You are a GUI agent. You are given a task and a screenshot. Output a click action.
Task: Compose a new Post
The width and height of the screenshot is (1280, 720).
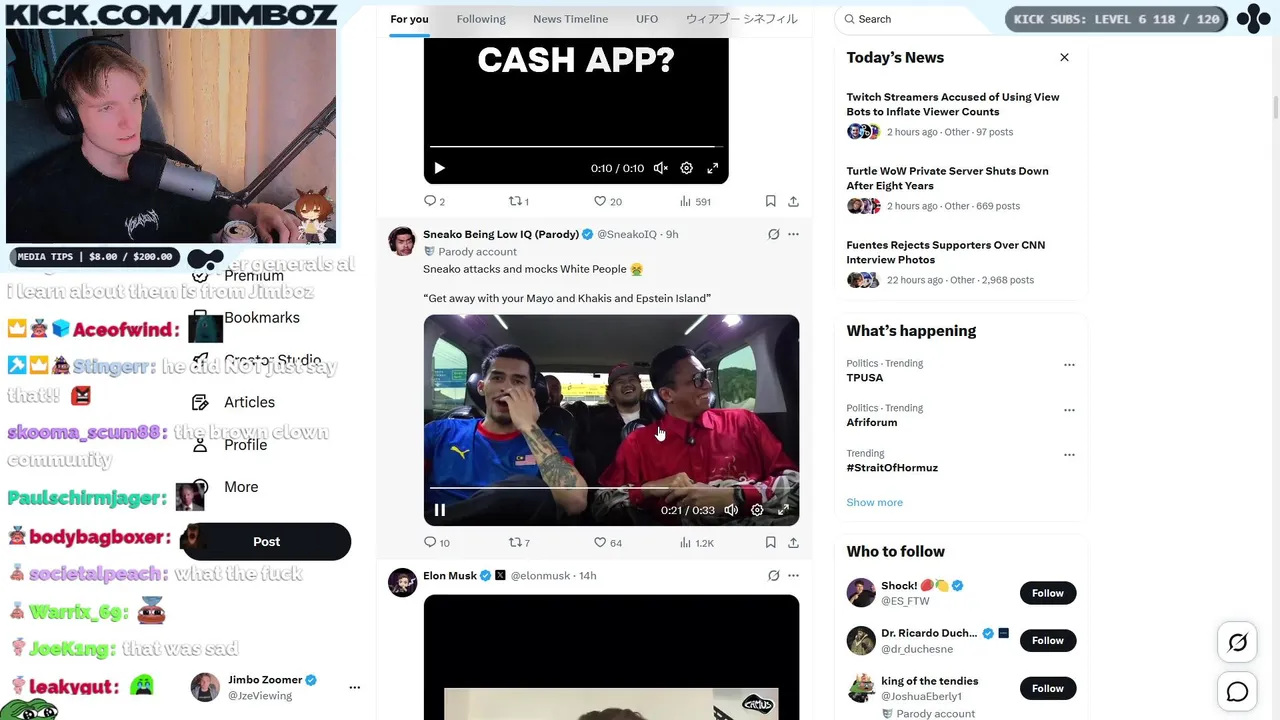(x=266, y=541)
